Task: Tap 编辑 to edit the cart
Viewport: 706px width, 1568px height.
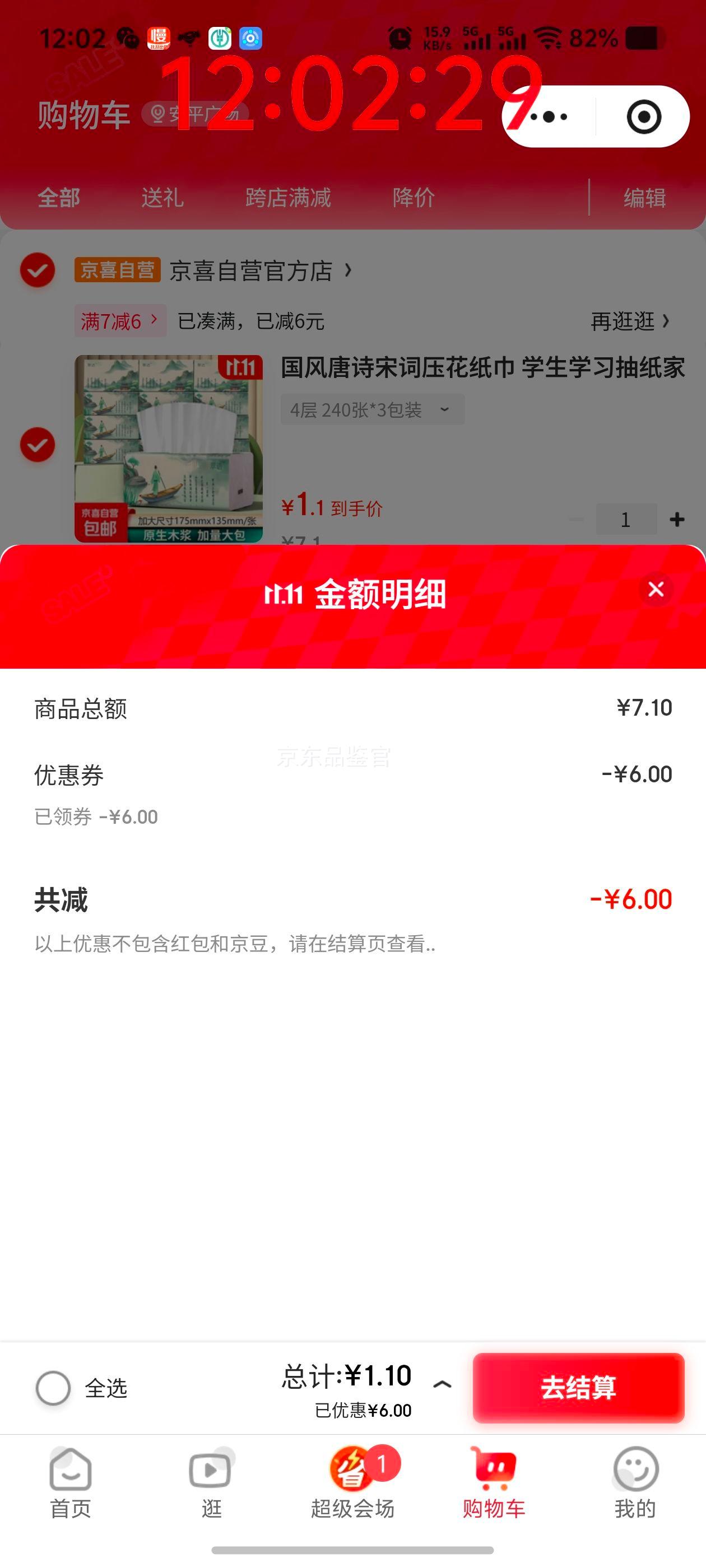Action: (x=644, y=198)
